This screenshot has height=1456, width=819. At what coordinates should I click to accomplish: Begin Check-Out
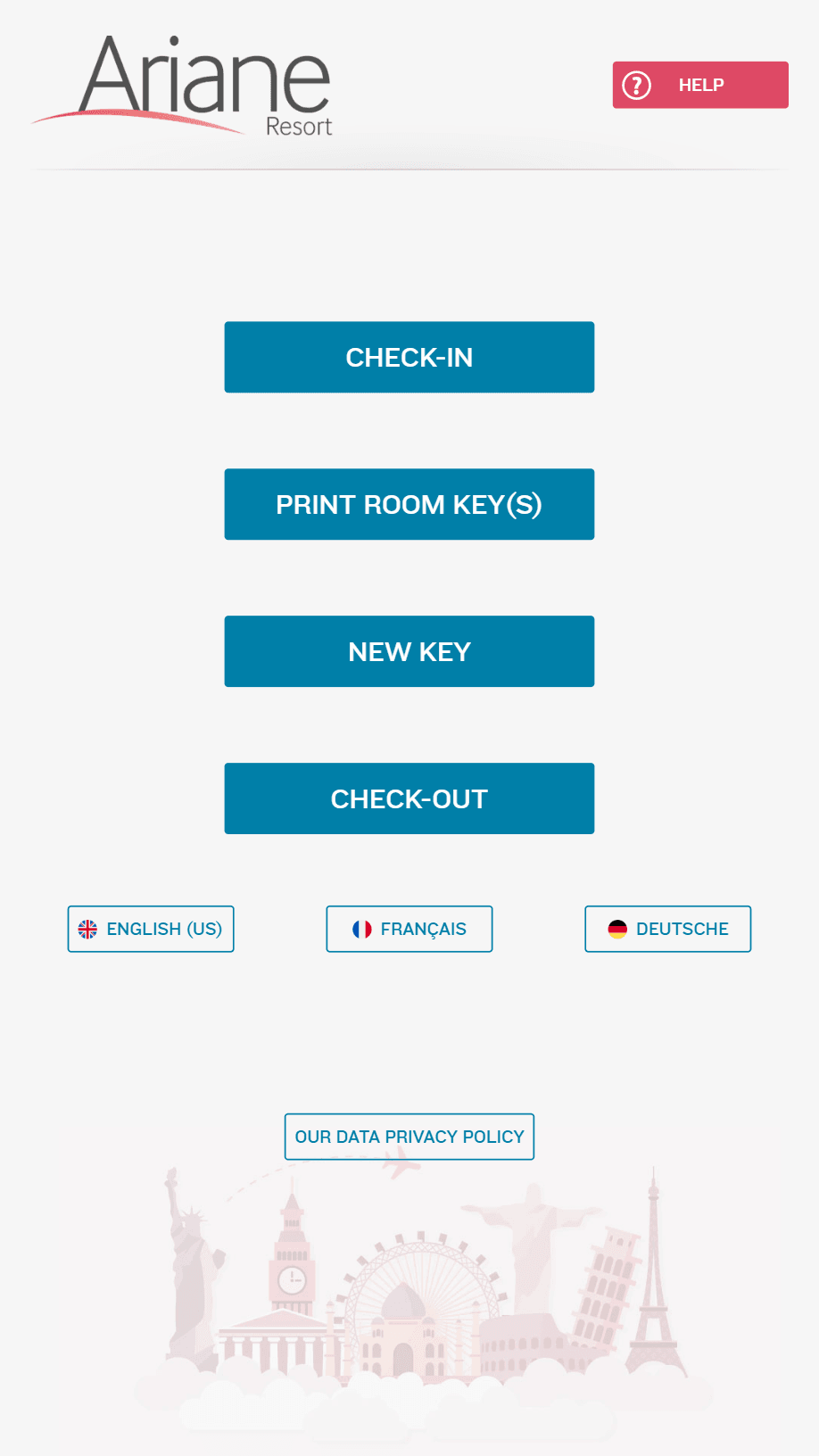pos(409,798)
